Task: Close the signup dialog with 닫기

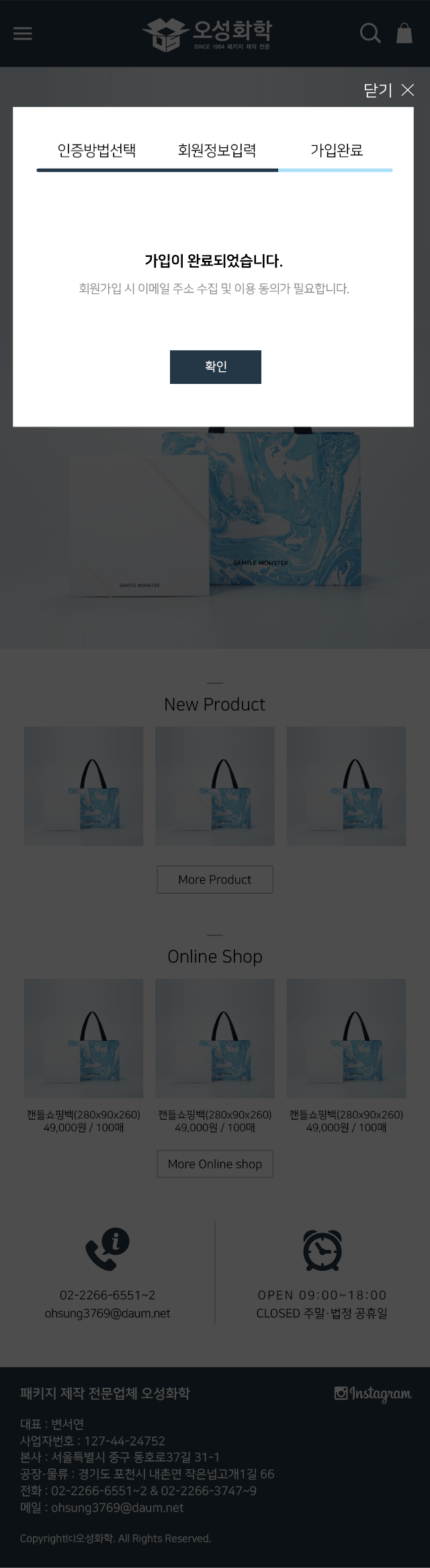Action: pos(388,90)
